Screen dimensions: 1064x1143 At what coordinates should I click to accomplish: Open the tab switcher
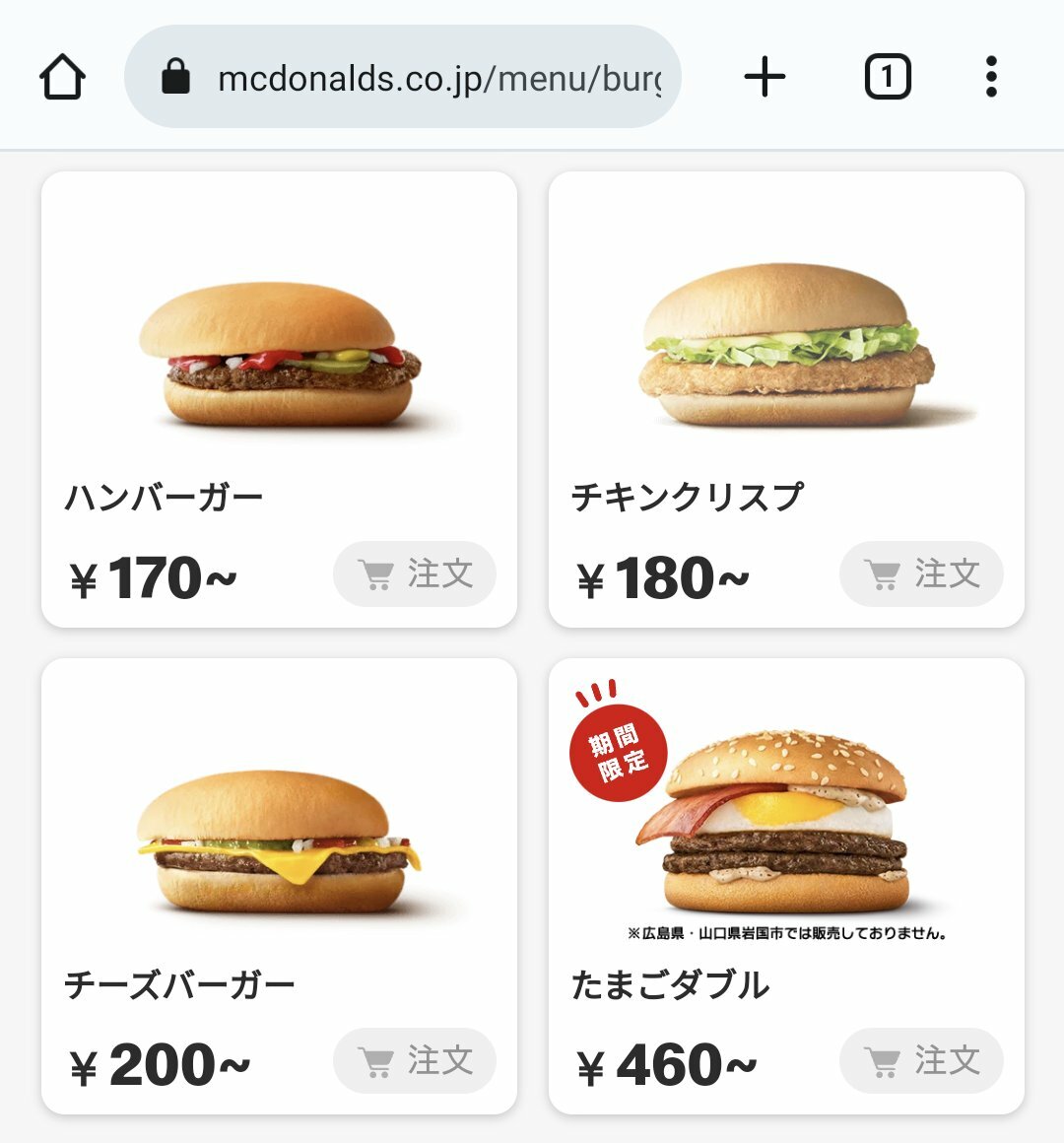click(x=887, y=77)
